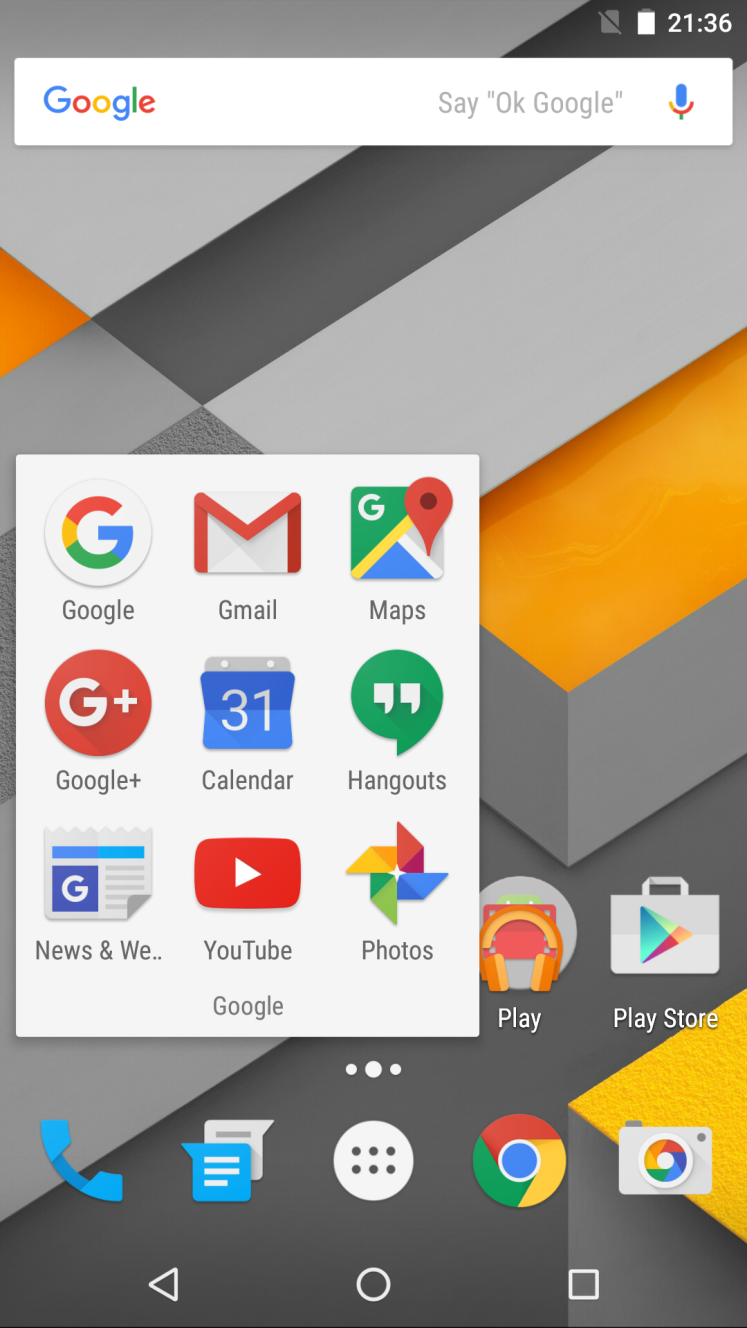Launch the Chrome browser

tap(519, 1161)
